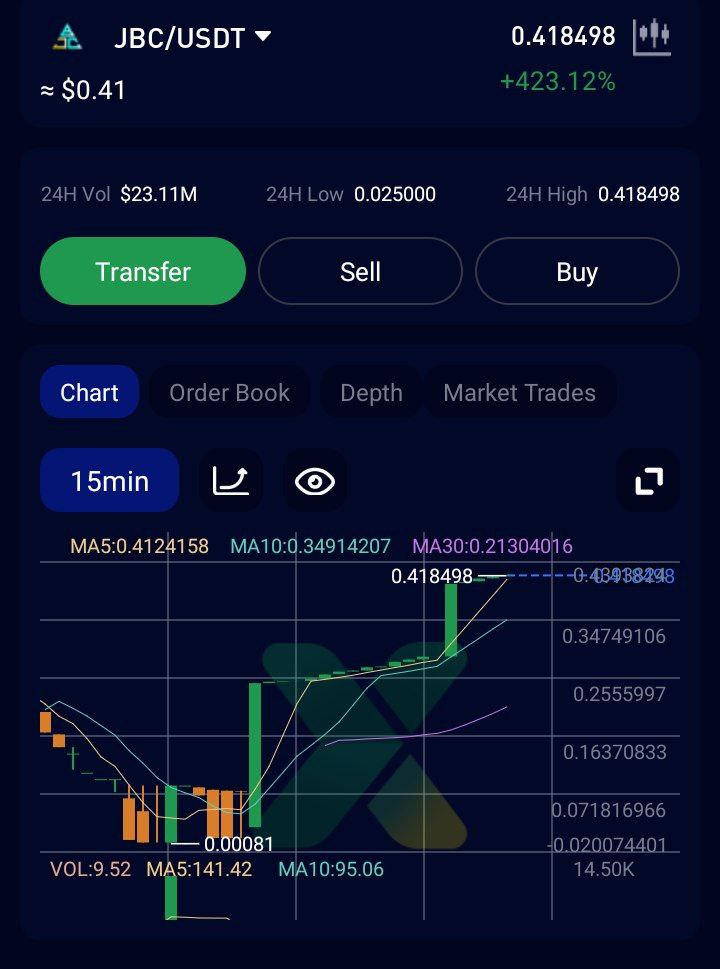Tap the green Transfer button
This screenshot has width=720, height=969.
143,271
